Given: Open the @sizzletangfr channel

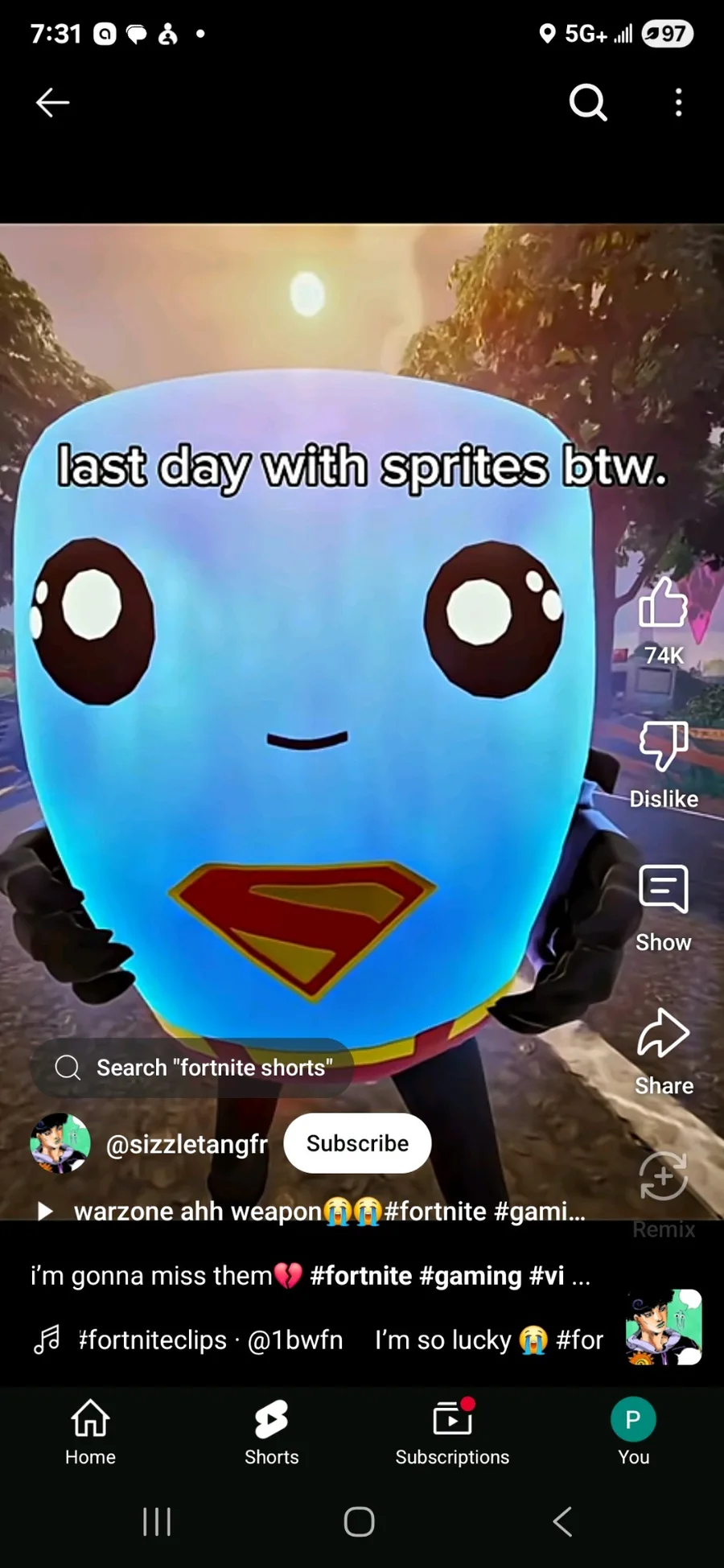Looking at the screenshot, I should click(x=187, y=1144).
